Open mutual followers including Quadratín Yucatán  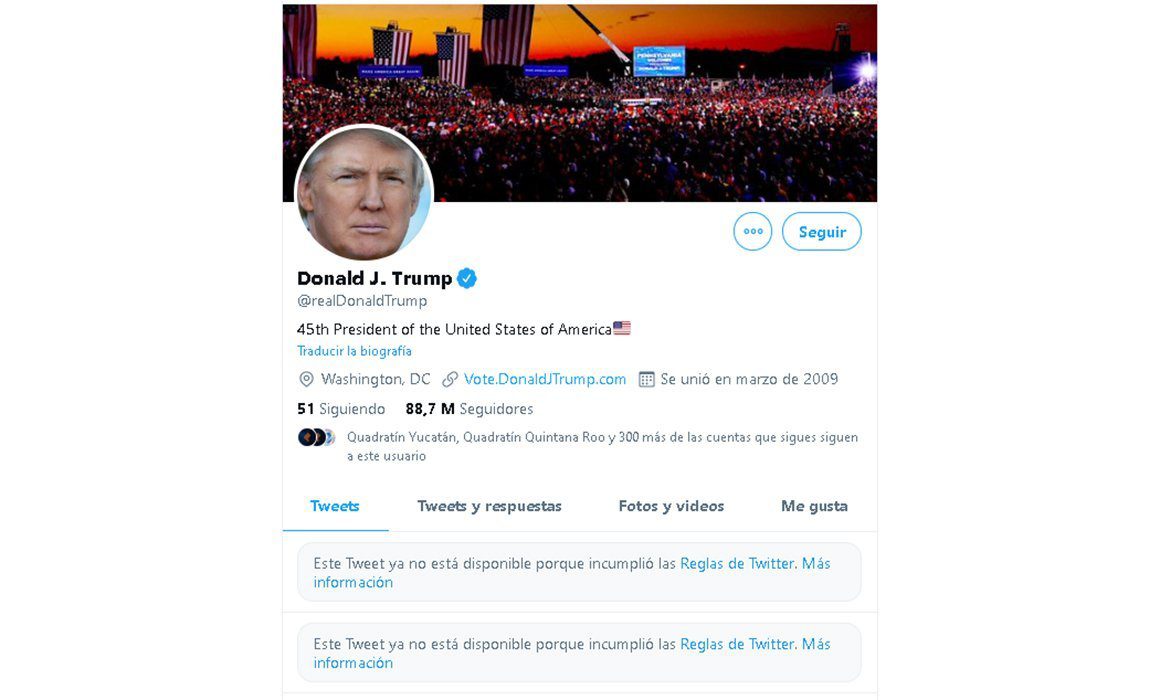point(578,446)
